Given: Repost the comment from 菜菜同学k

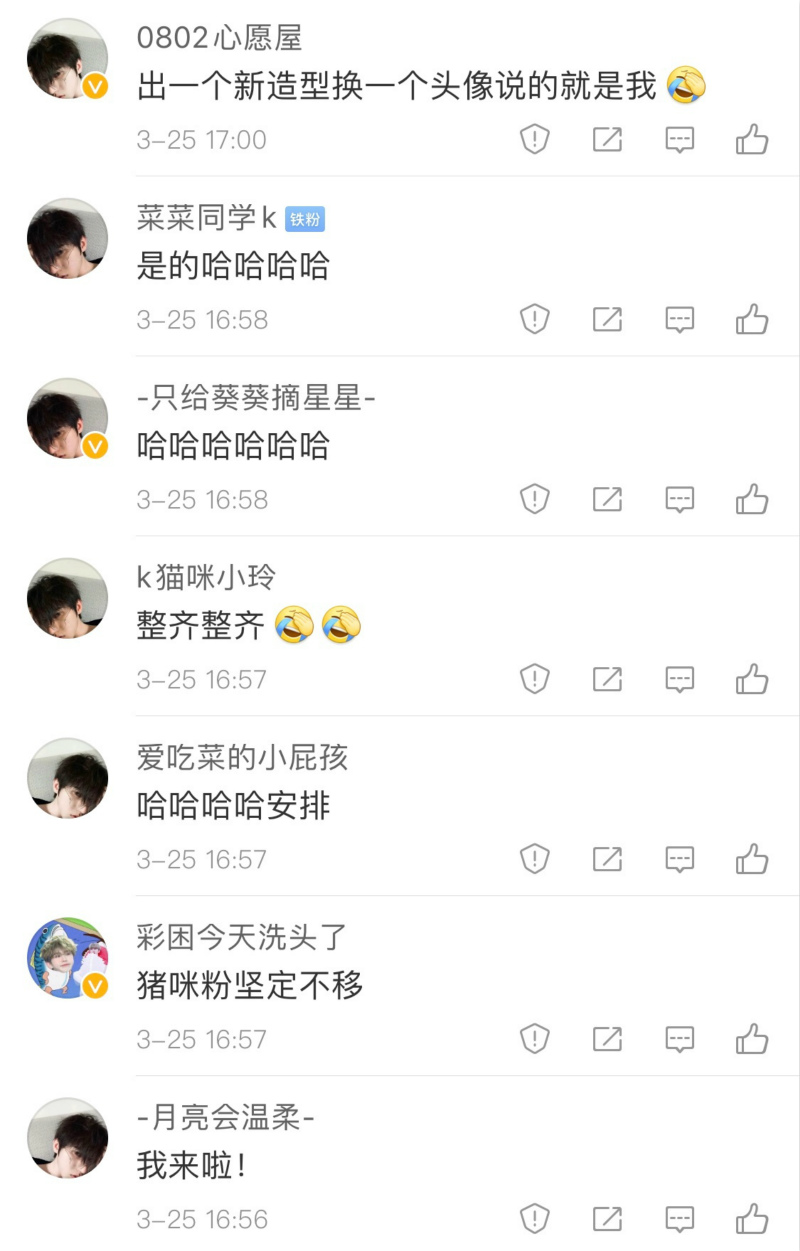Looking at the screenshot, I should 607,320.
